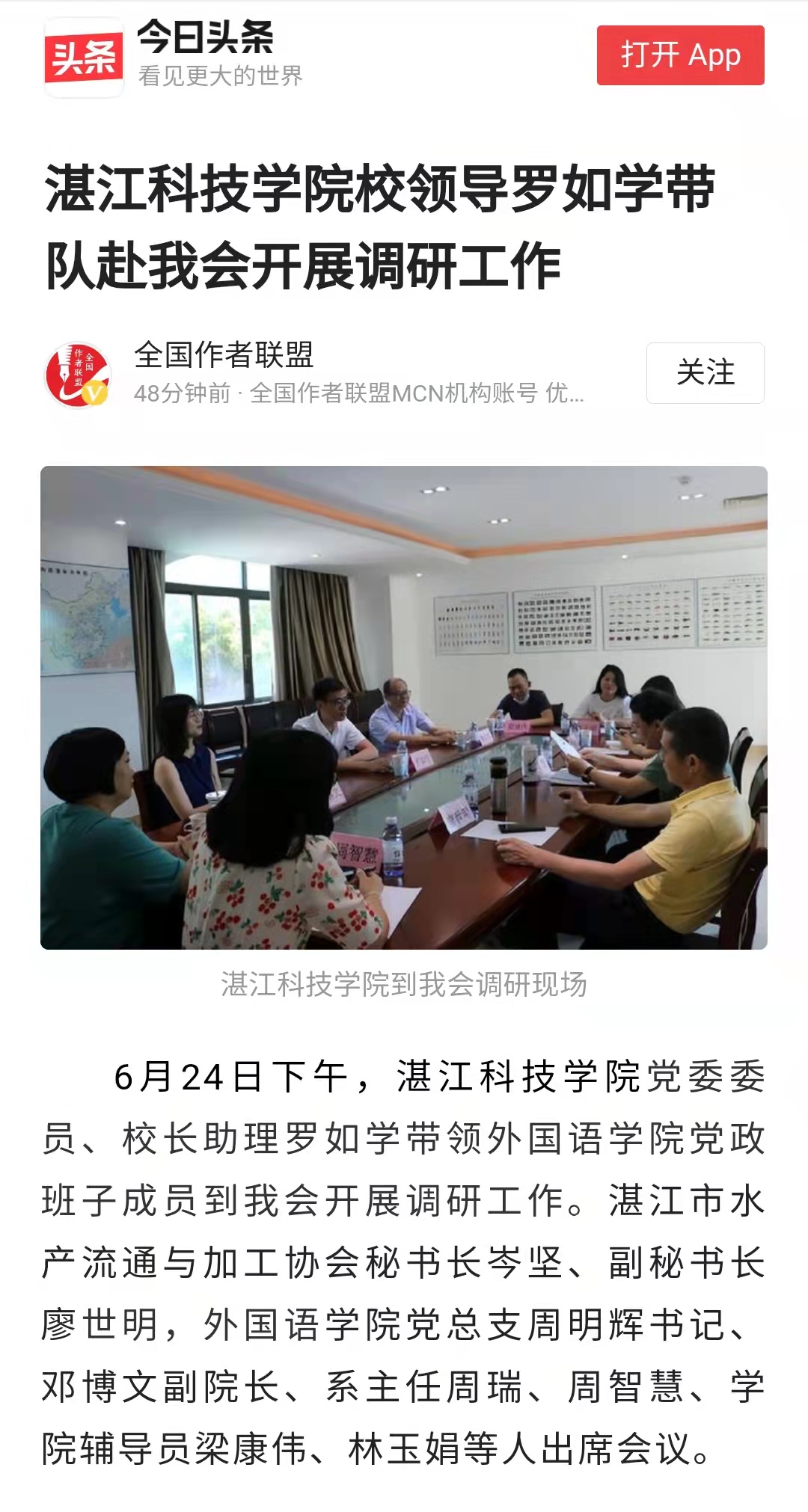View the meeting photo full screen

pos(404,707)
